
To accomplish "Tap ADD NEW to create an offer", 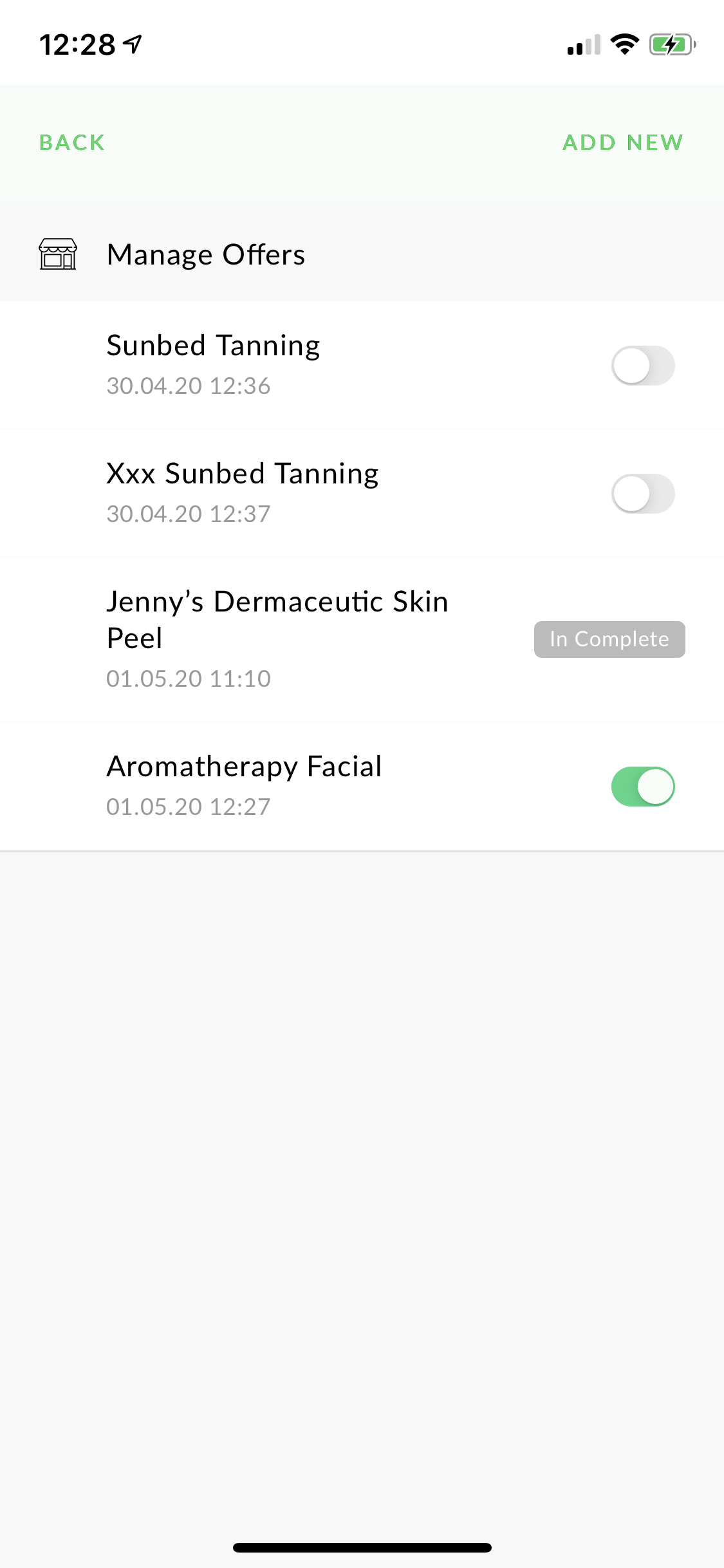I will (x=623, y=142).
